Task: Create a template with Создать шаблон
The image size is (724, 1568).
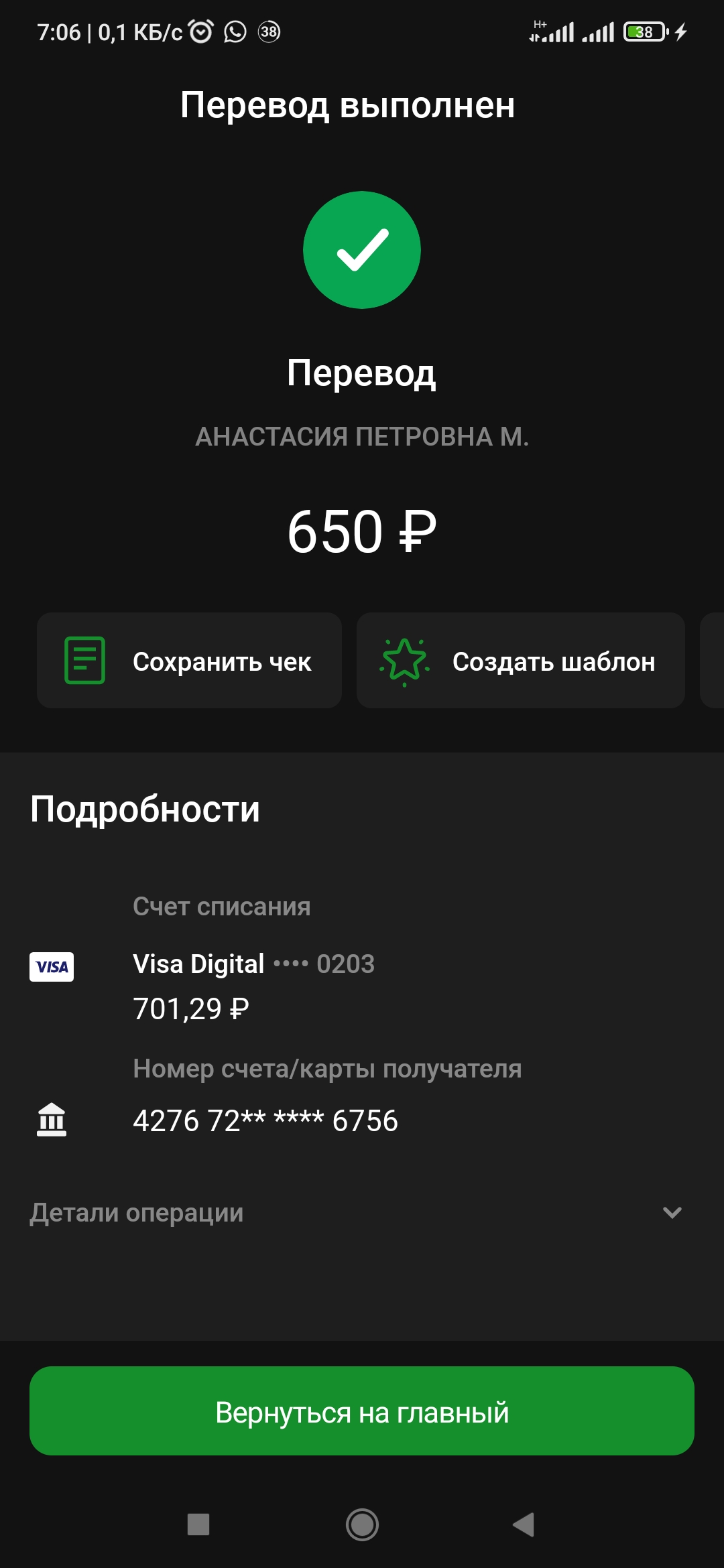Action: (520, 661)
